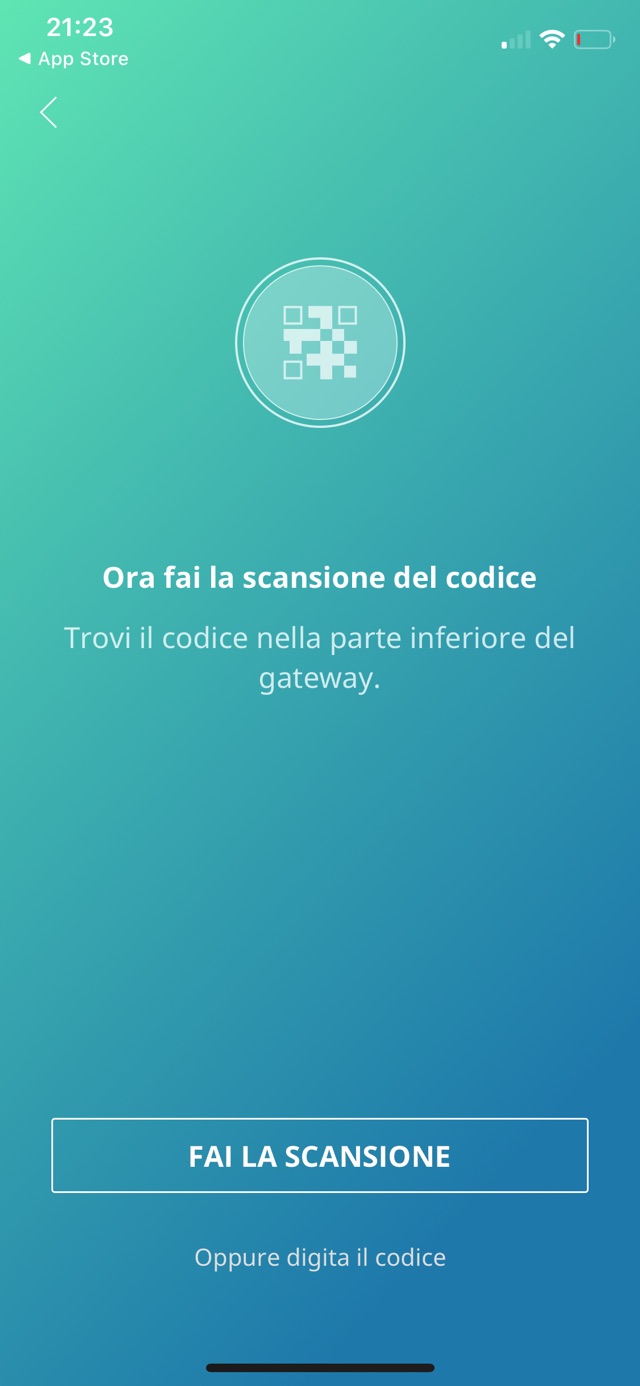Select Oppure digita il codice link
The height and width of the screenshot is (1386, 640).
(x=320, y=1257)
